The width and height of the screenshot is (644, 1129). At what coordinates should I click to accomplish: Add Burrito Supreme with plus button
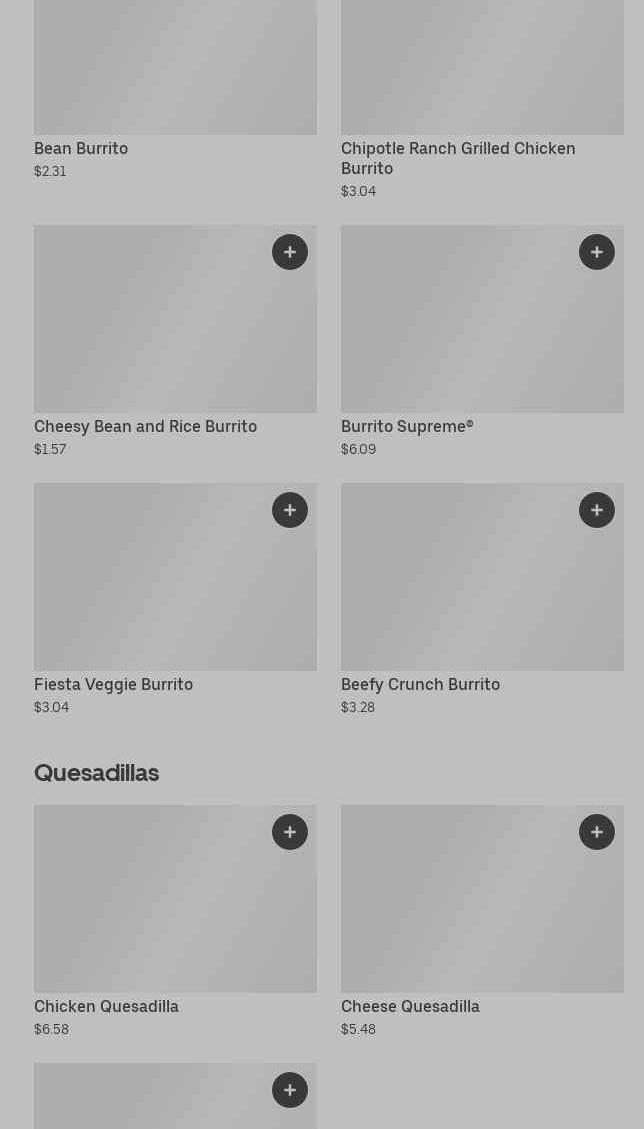596,252
